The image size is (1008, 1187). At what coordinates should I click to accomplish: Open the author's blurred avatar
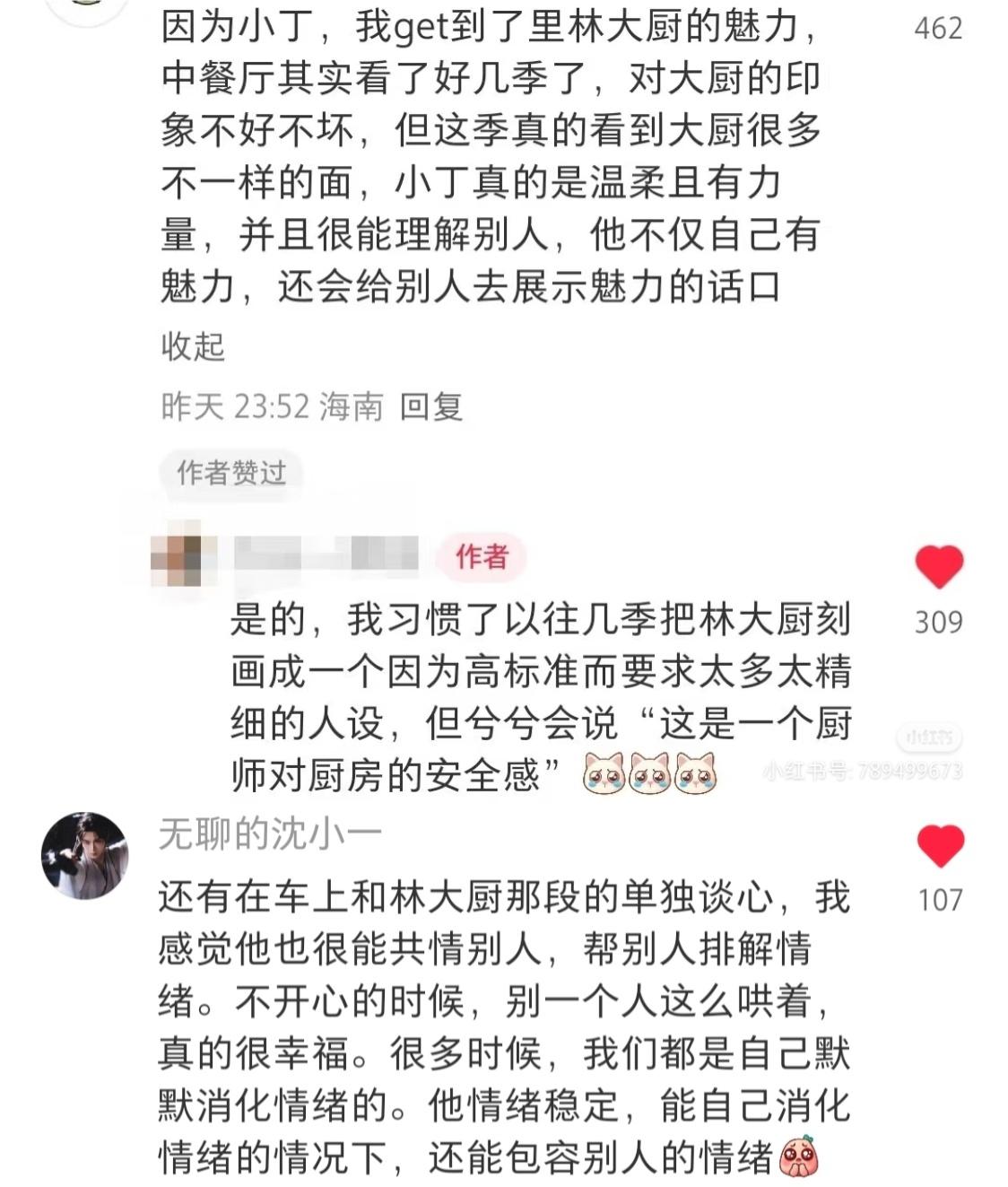click(x=184, y=556)
